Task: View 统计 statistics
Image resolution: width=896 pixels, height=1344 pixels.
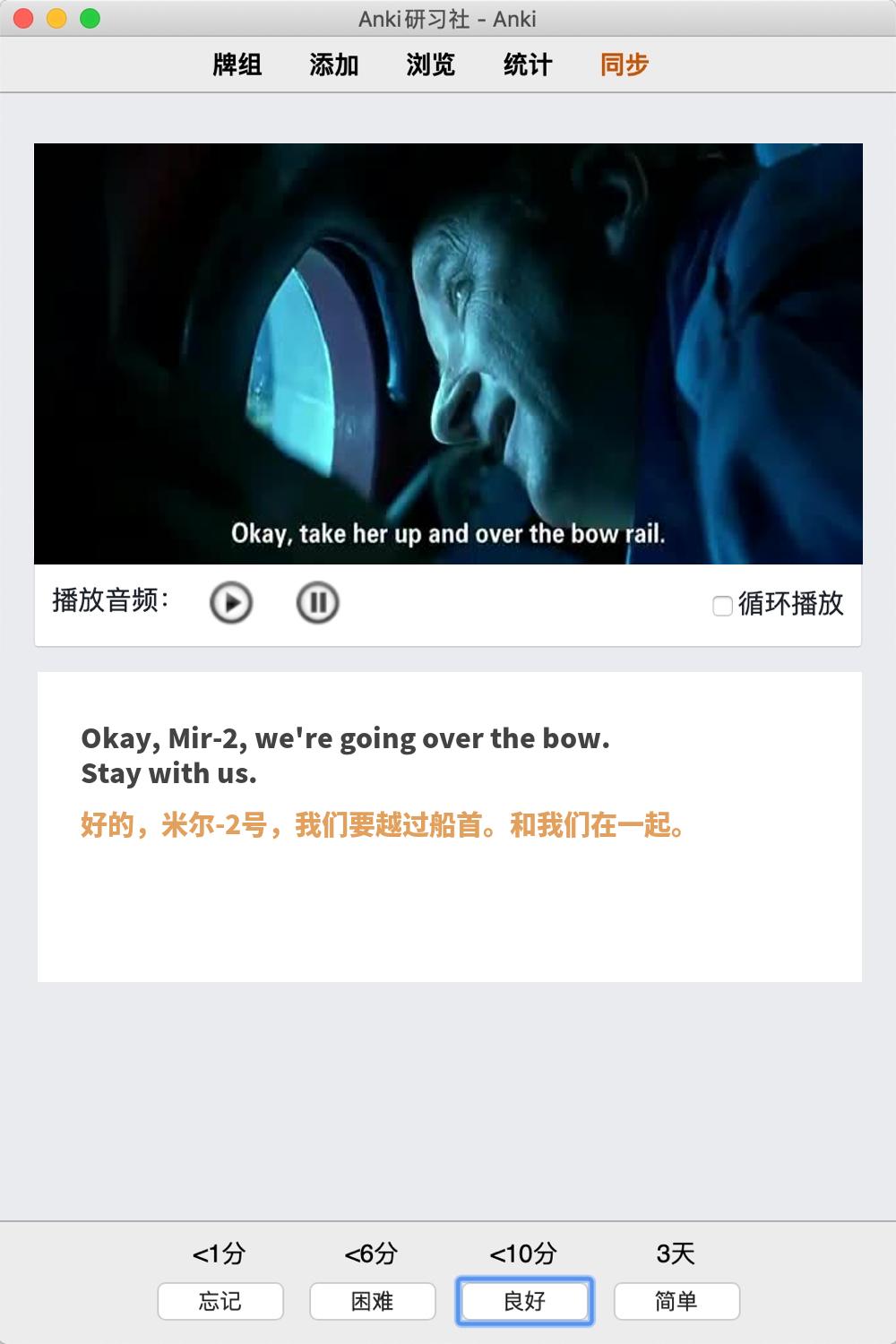Action: pos(528,65)
